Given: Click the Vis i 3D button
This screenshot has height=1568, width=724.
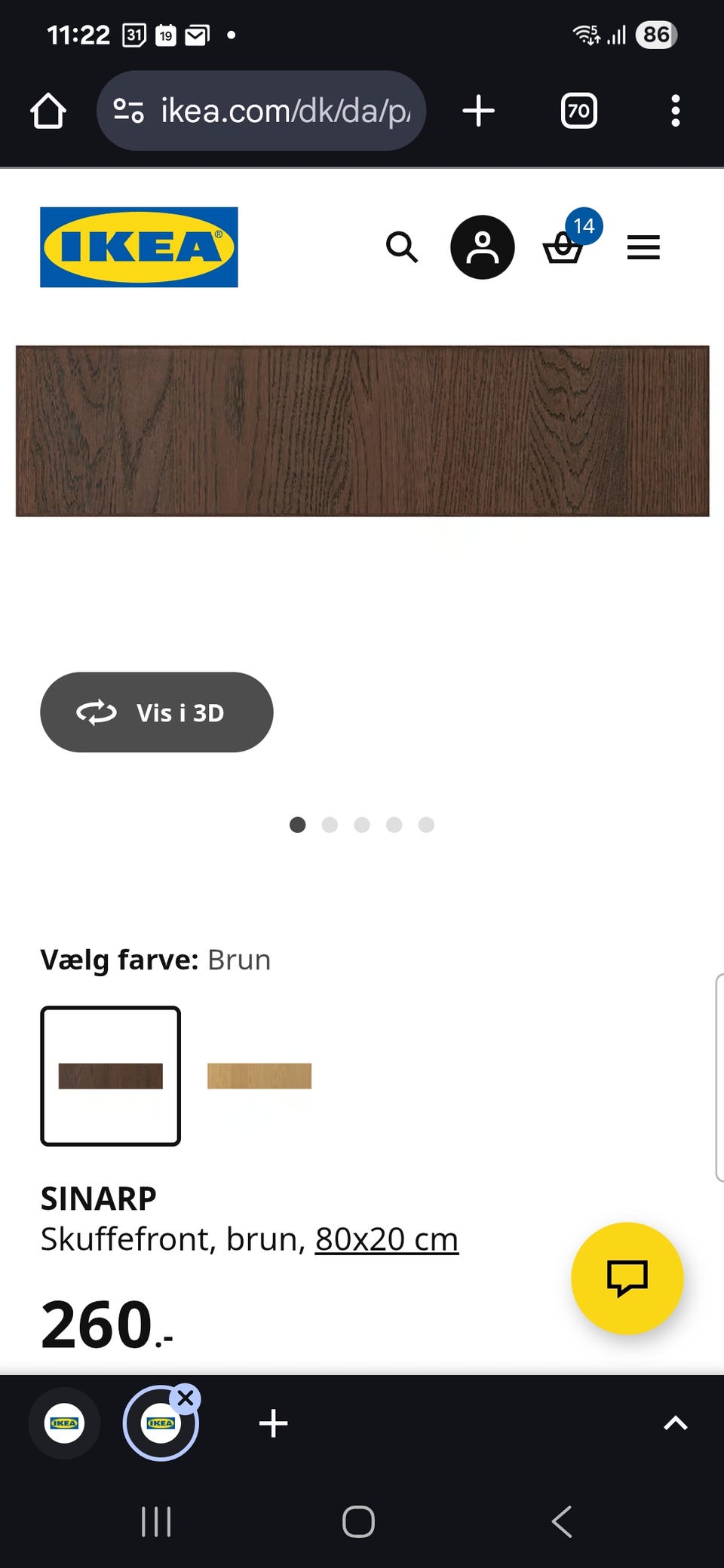Looking at the screenshot, I should (156, 712).
